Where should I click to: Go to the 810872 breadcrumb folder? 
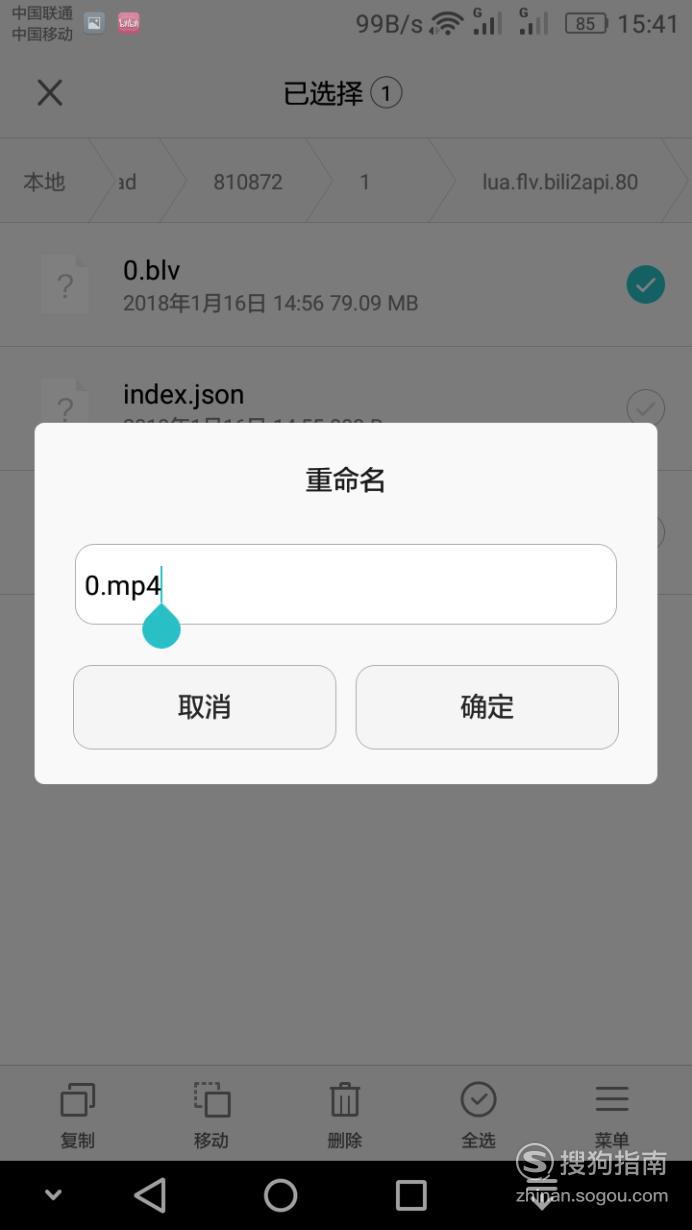tap(248, 182)
